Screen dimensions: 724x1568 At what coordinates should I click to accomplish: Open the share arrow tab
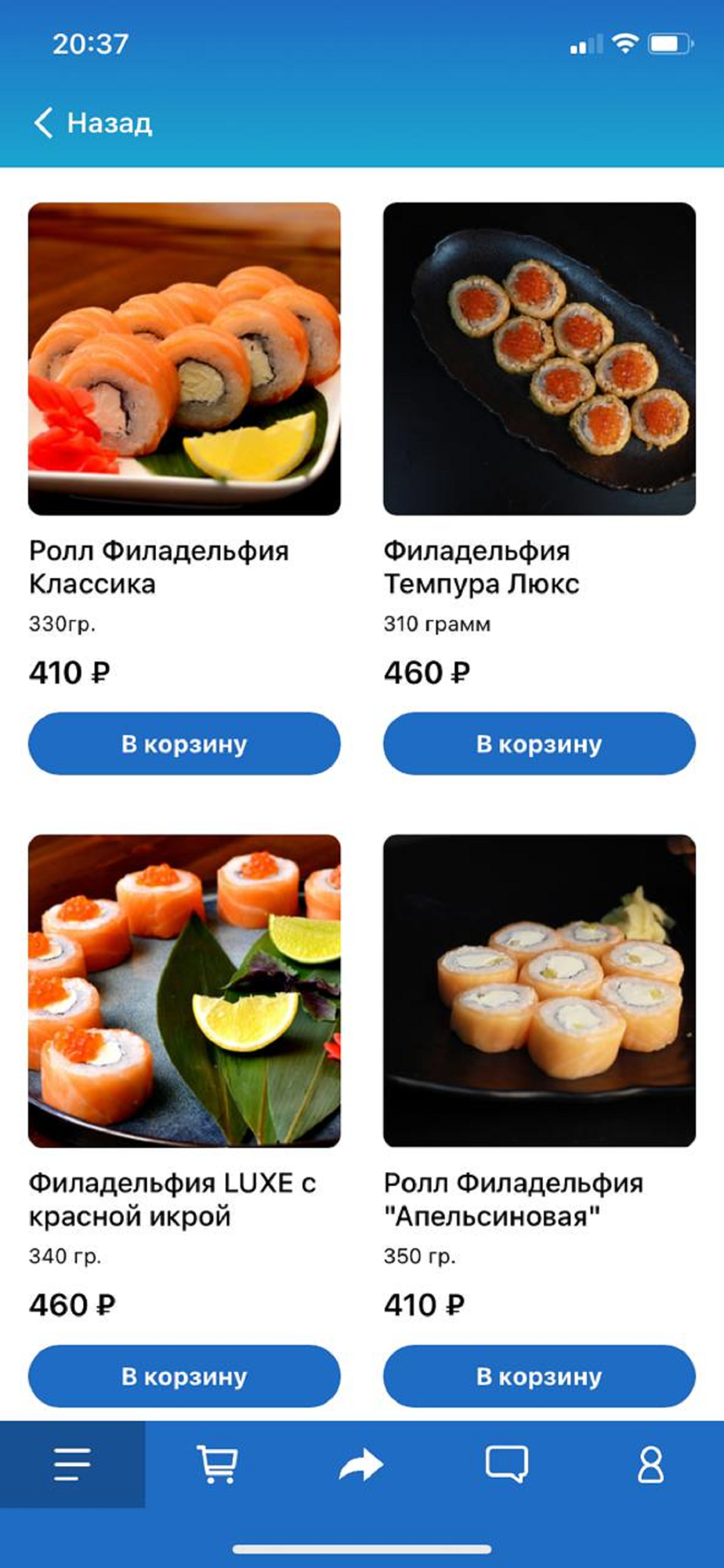pos(361,1464)
